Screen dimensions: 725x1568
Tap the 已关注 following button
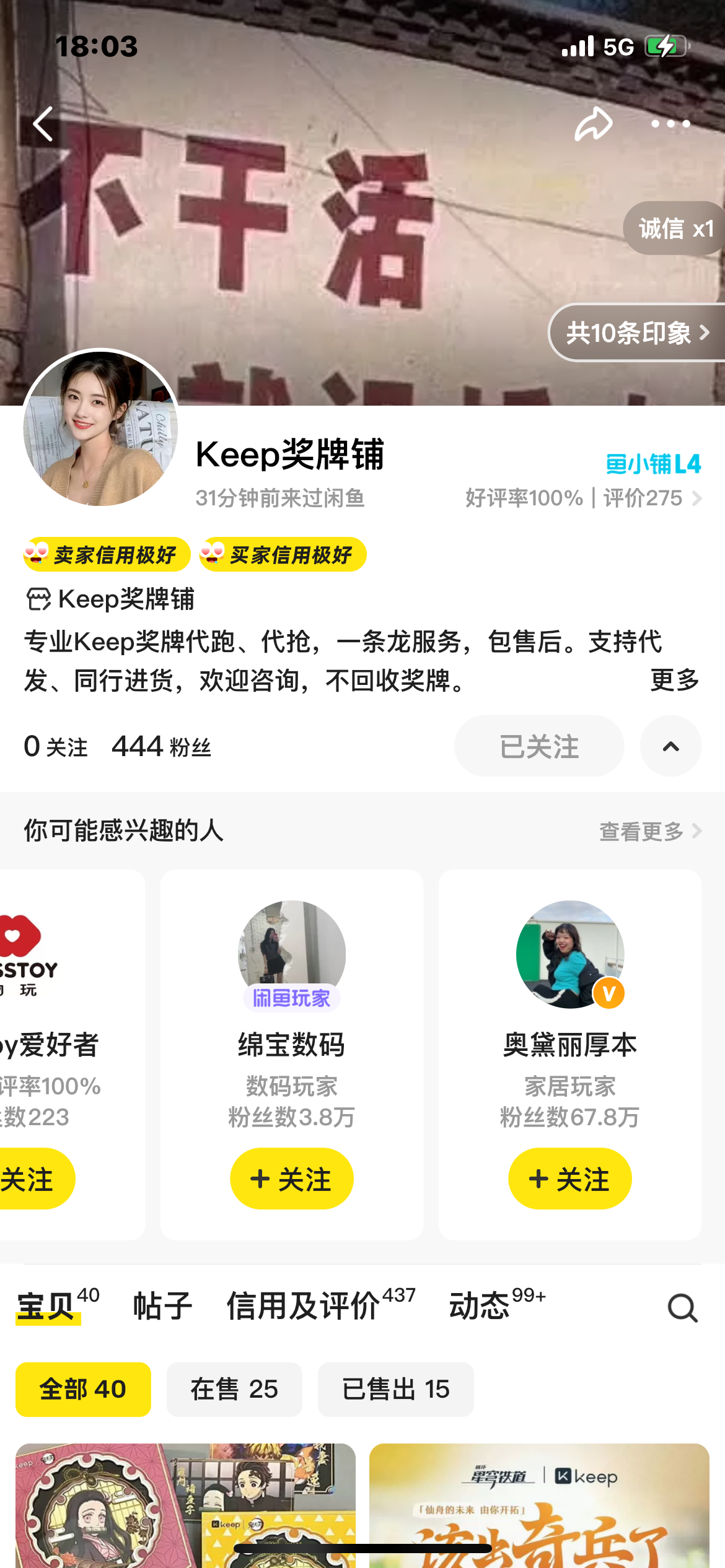(x=539, y=746)
